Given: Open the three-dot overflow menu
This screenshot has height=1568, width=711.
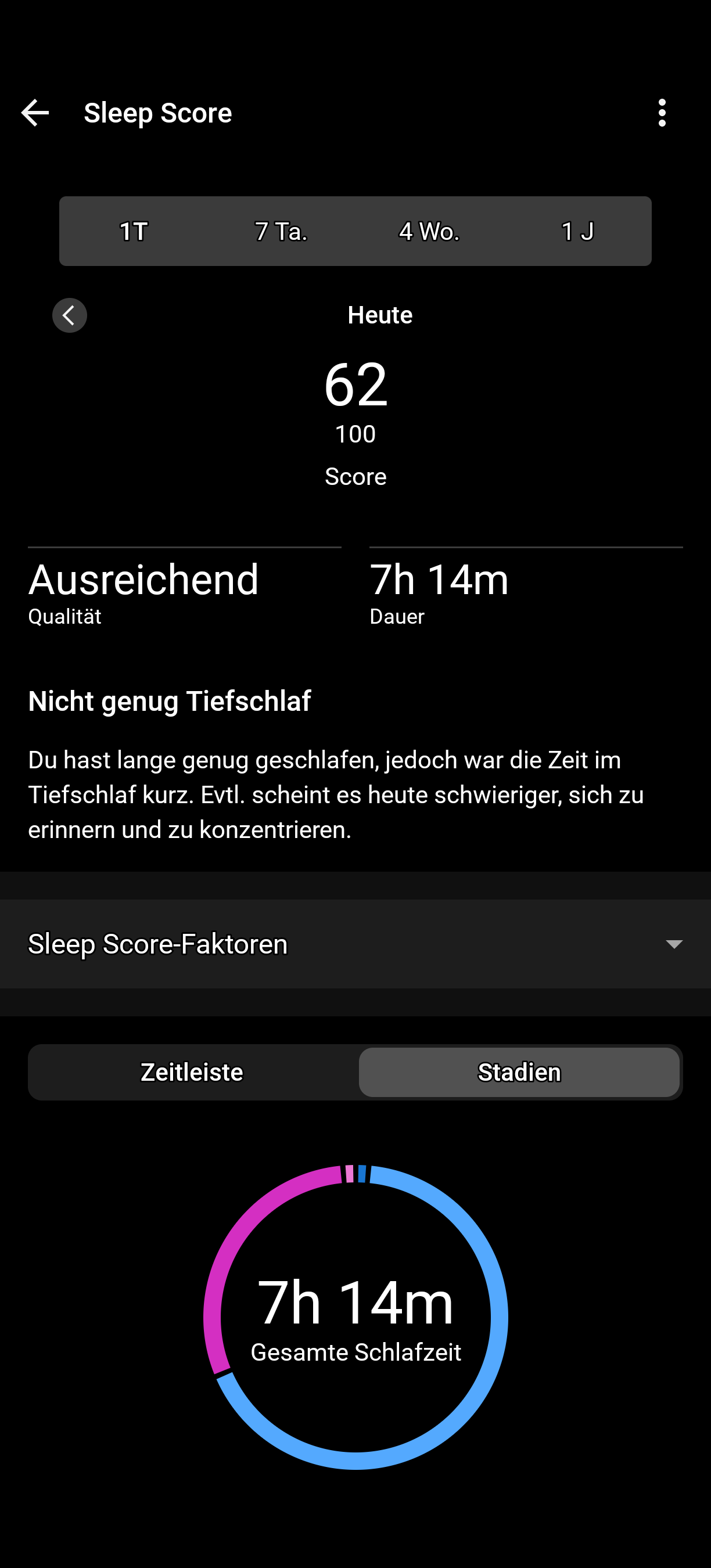Looking at the screenshot, I should tap(662, 113).
